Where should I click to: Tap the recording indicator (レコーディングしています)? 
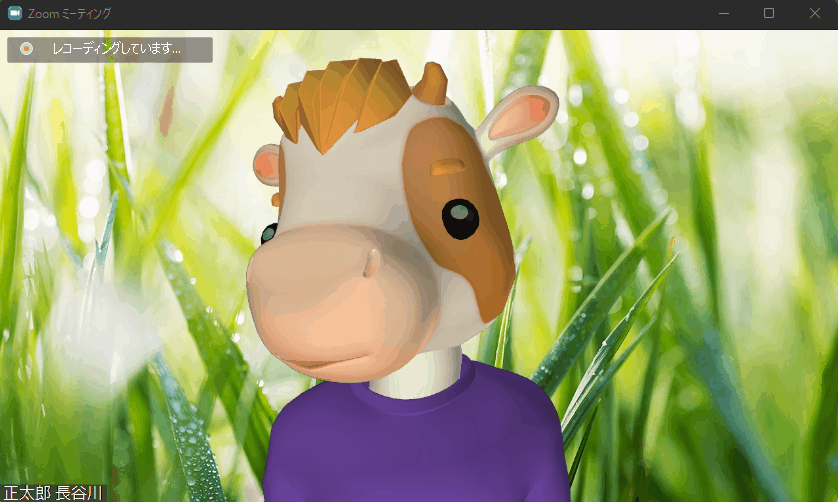[x=110, y=49]
